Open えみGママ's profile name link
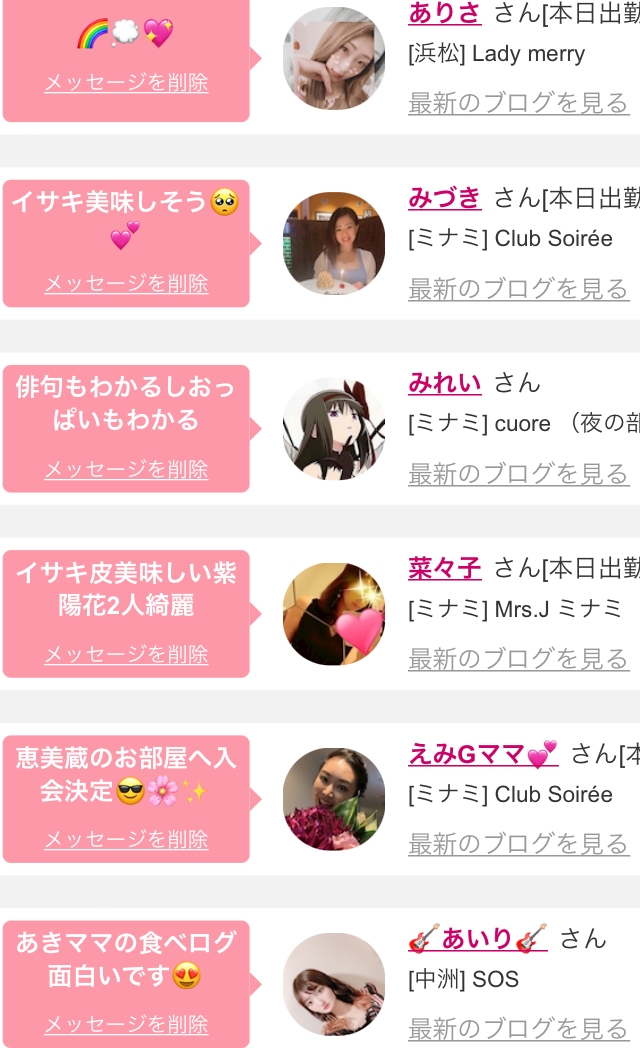Viewport: 640px width, 1048px height. click(483, 754)
